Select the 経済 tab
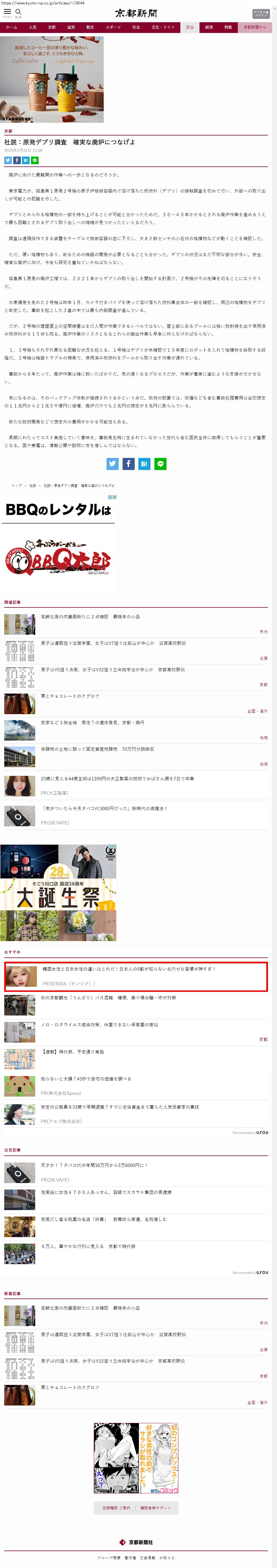 [x=209, y=27]
